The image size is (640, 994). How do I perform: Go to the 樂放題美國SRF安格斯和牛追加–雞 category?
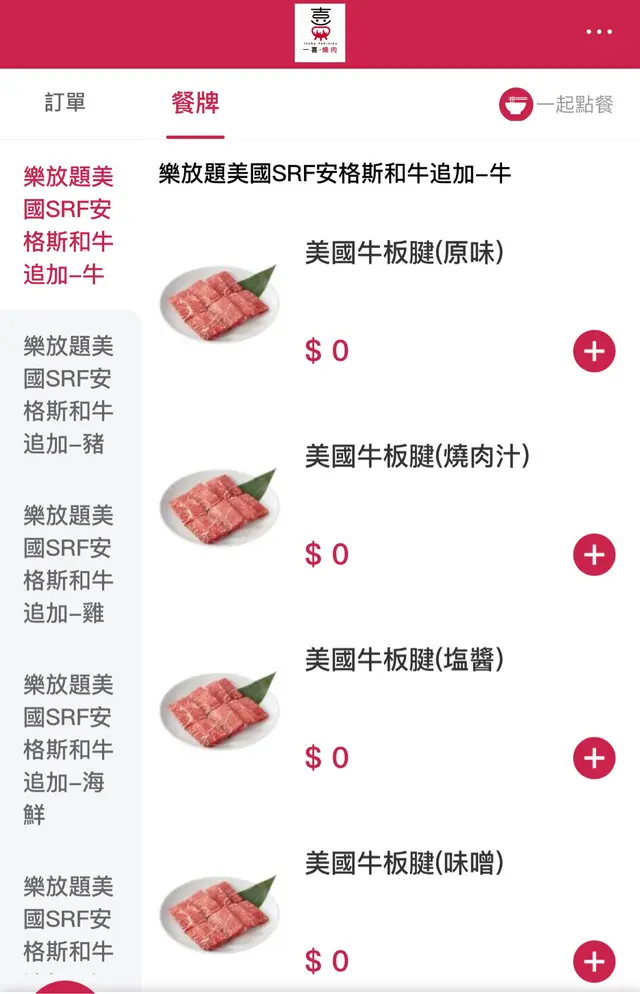[69, 564]
